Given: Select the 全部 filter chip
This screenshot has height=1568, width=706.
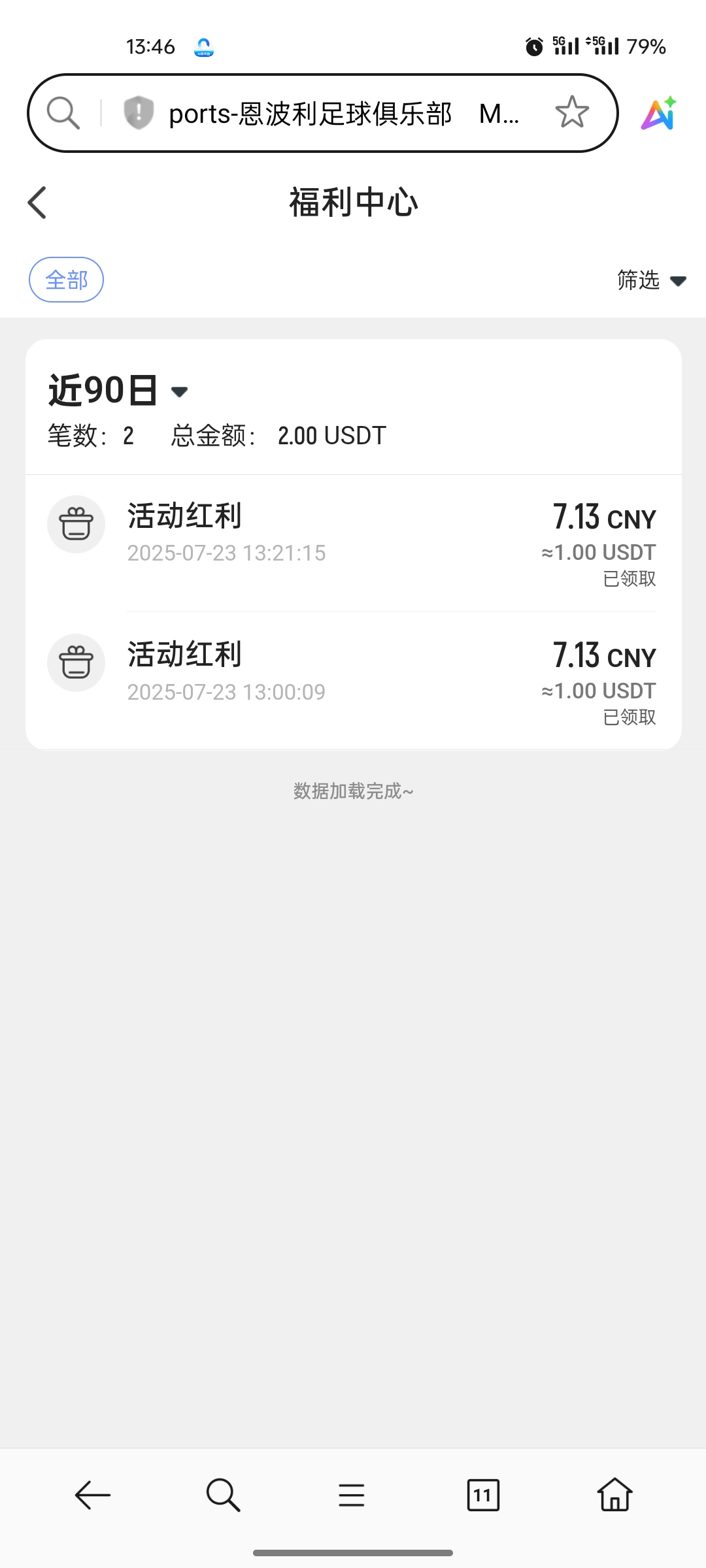Looking at the screenshot, I should 66,280.
